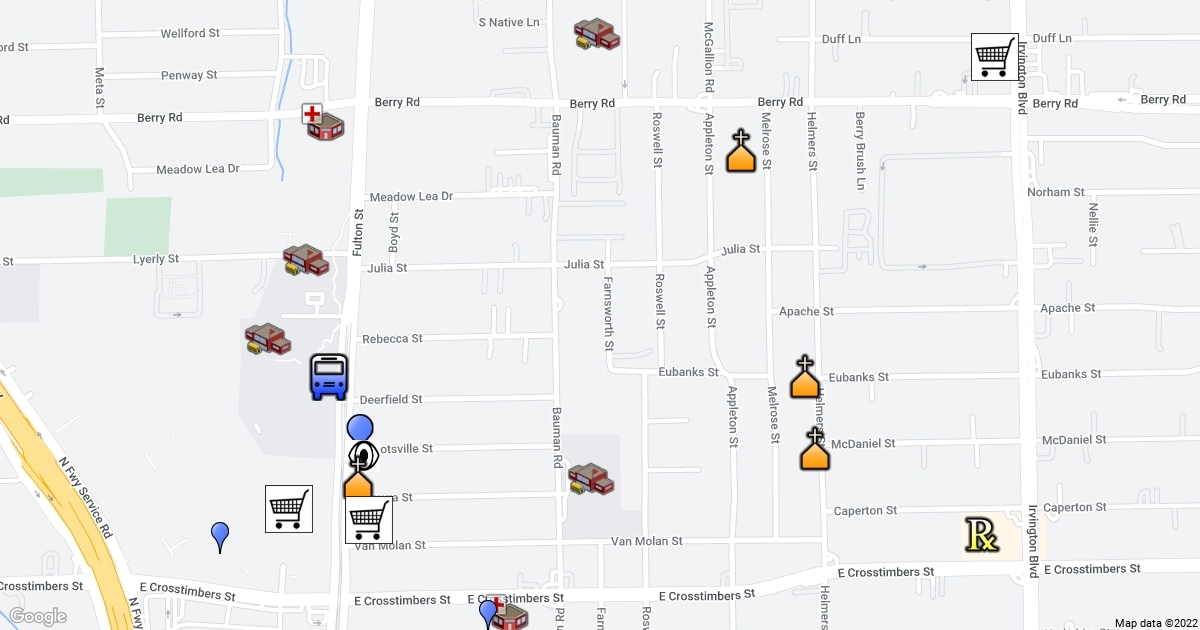Screen dimensions: 1200x630
Task: Open the shopping cart marker above Van Molan St
Action: 369,519
